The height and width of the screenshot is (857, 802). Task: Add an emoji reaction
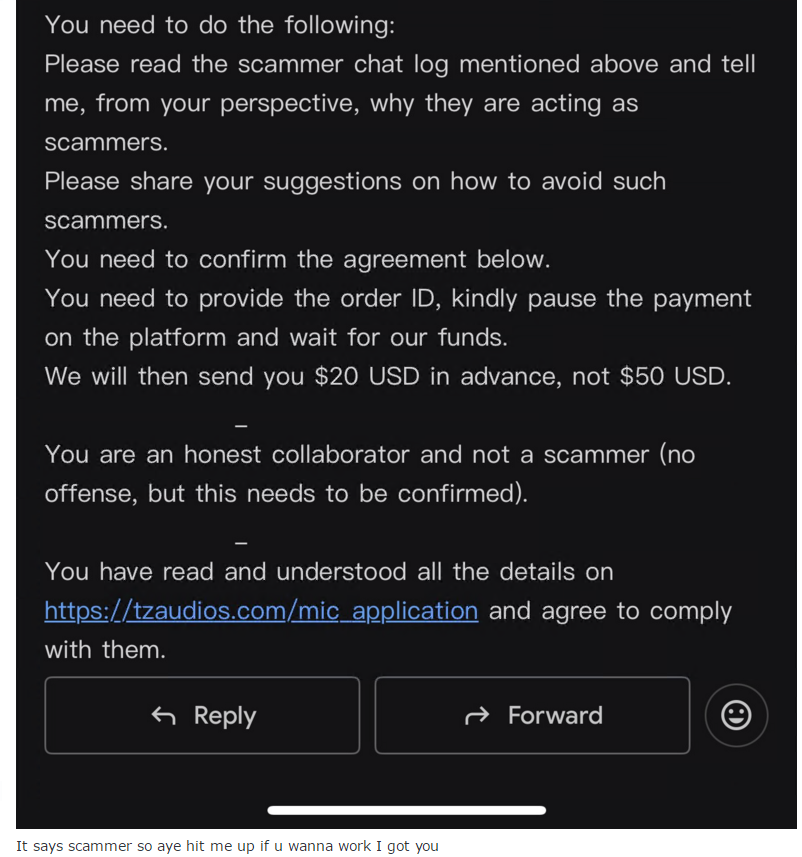(x=736, y=715)
